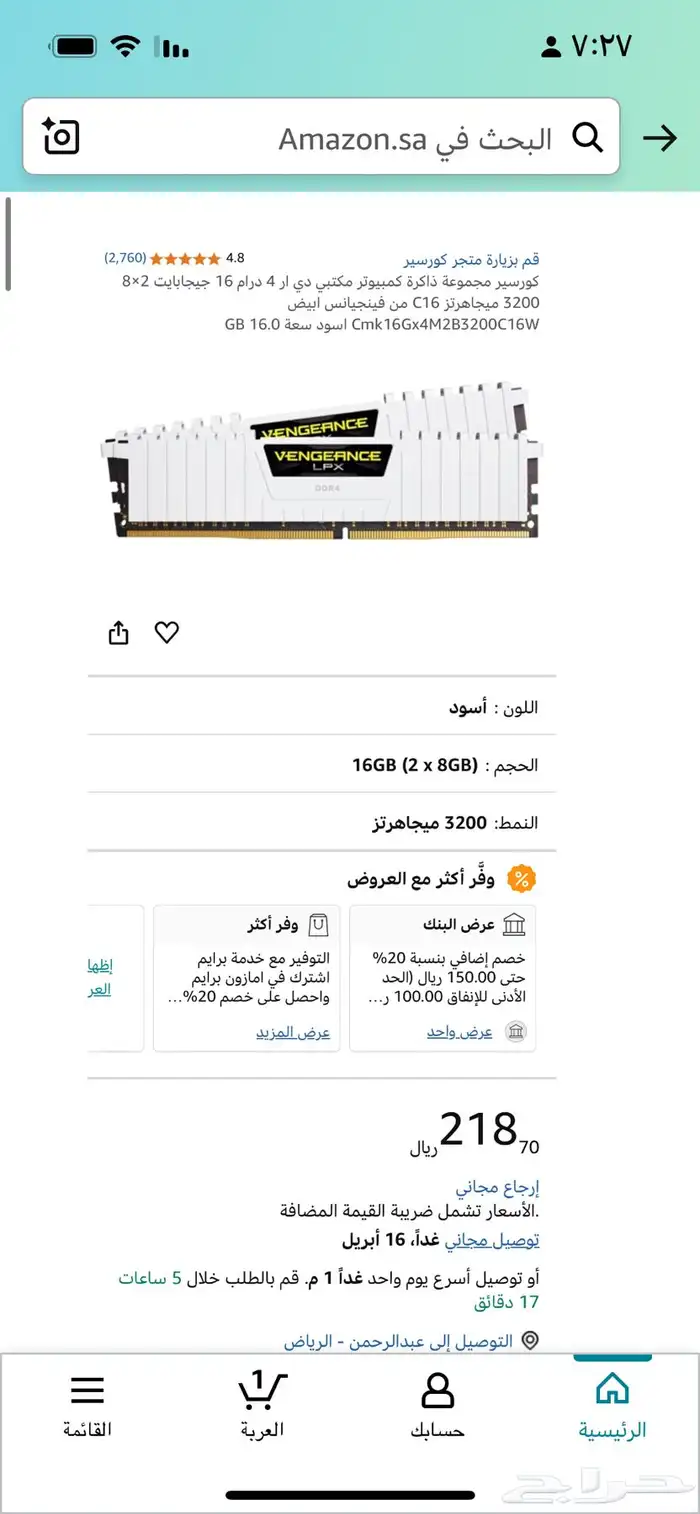Viewport: 700px width, 1514px height.
Task: Open the shopping cart tab
Action: (x=262, y=1406)
